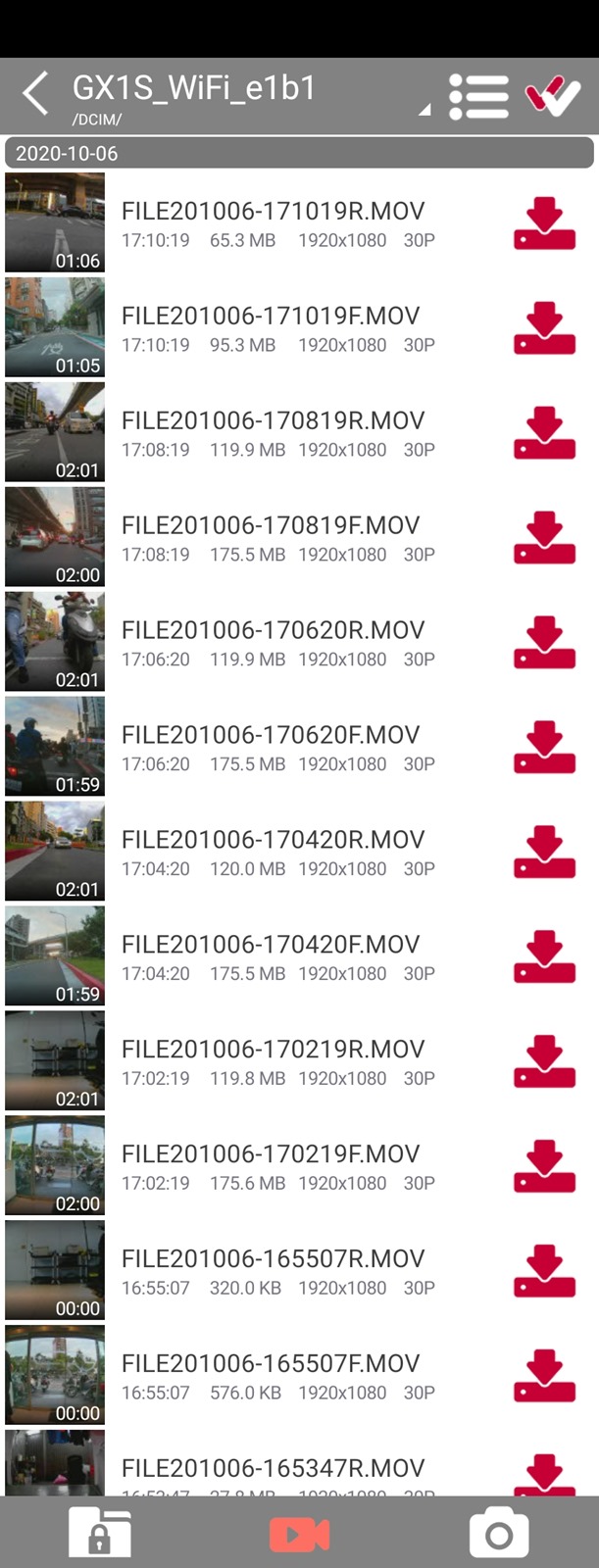Download FILE201006-171019R.MOV
This screenshot has width=599, height=1568.
[x=544, y=223]
